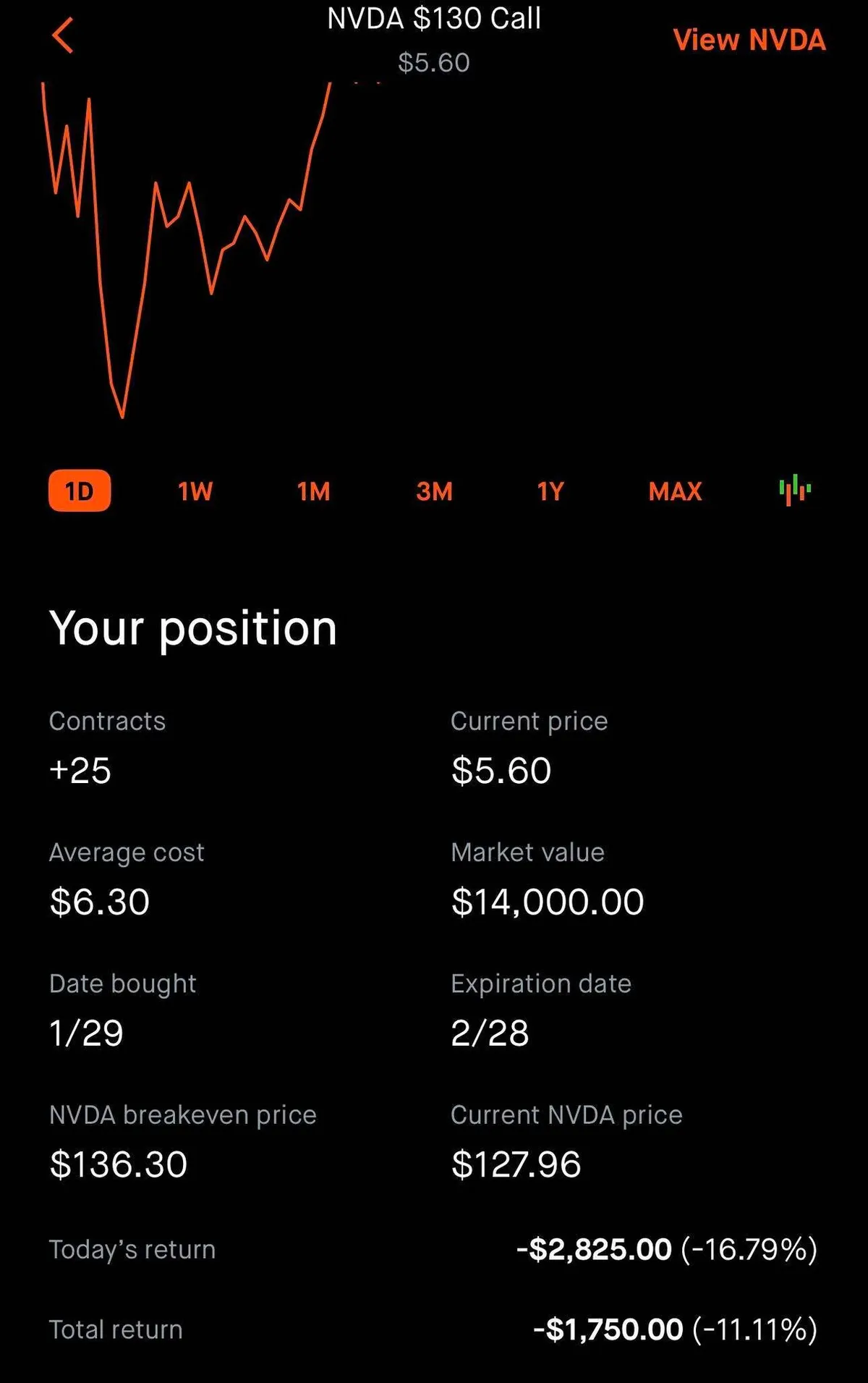868x1383 pixels.
Task: Toggle the candlestick chart view
Action: (795, 490)
